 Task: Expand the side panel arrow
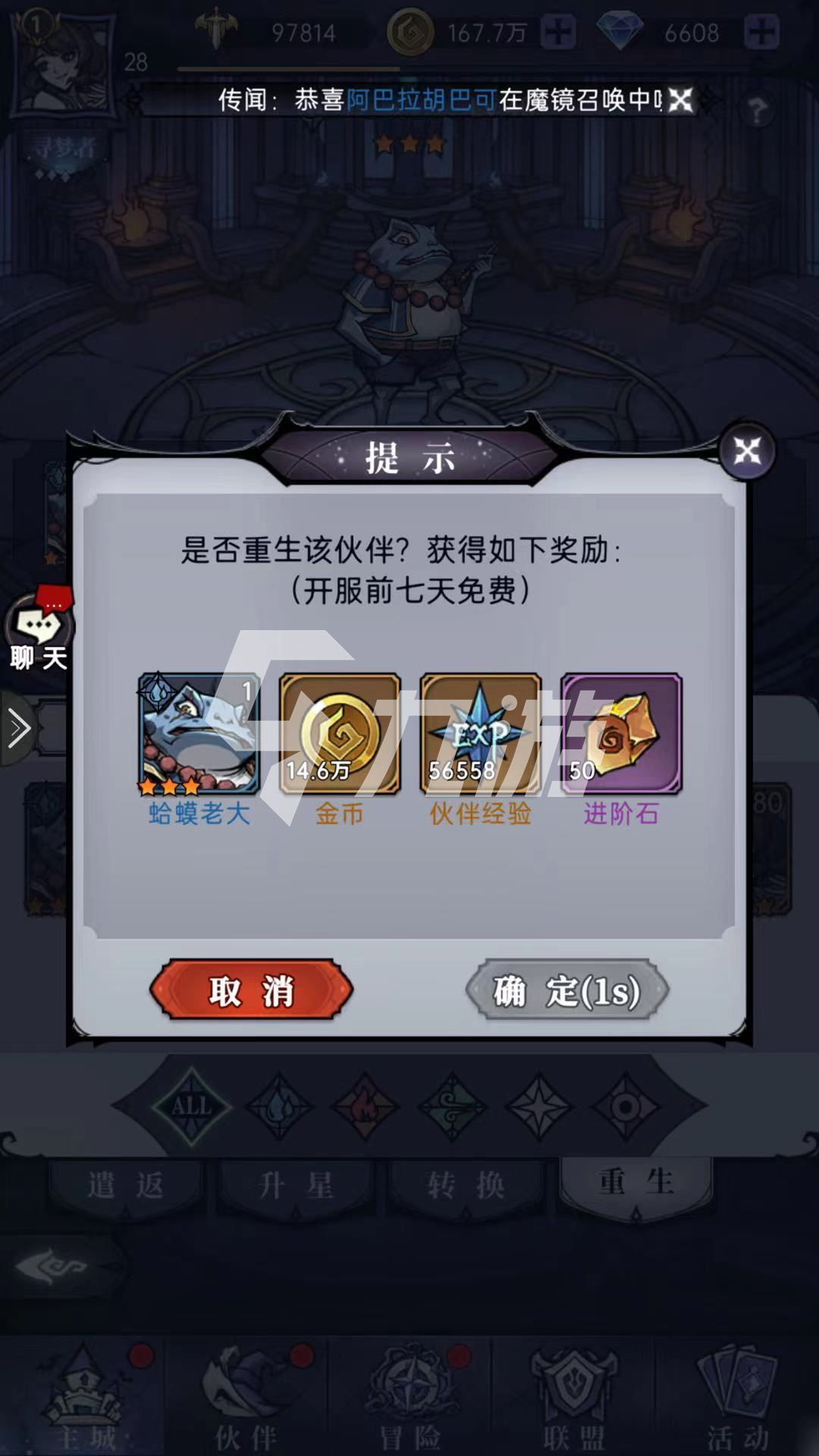[18, 729]
